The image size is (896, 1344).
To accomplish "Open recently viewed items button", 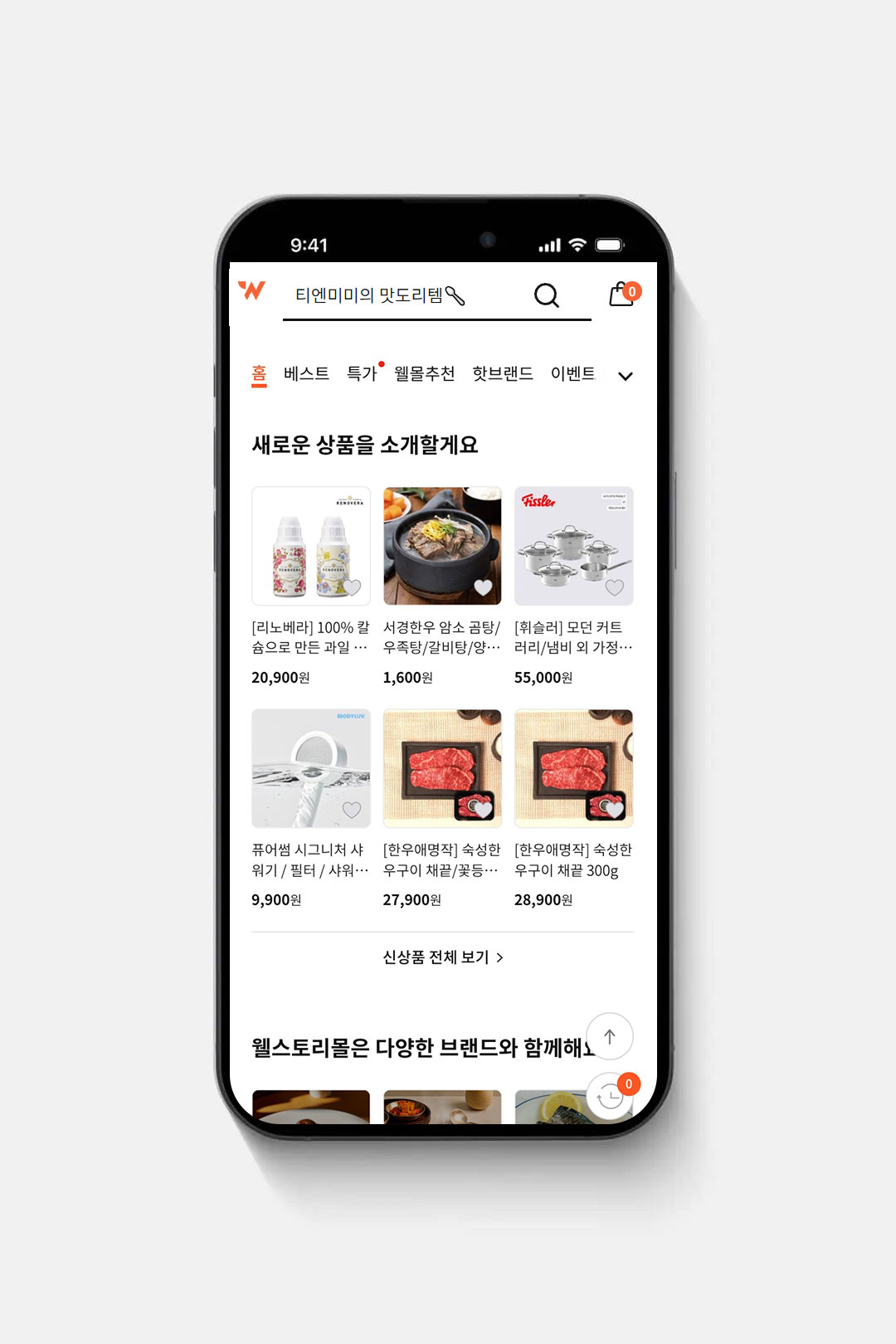I will click(611, 1097).
